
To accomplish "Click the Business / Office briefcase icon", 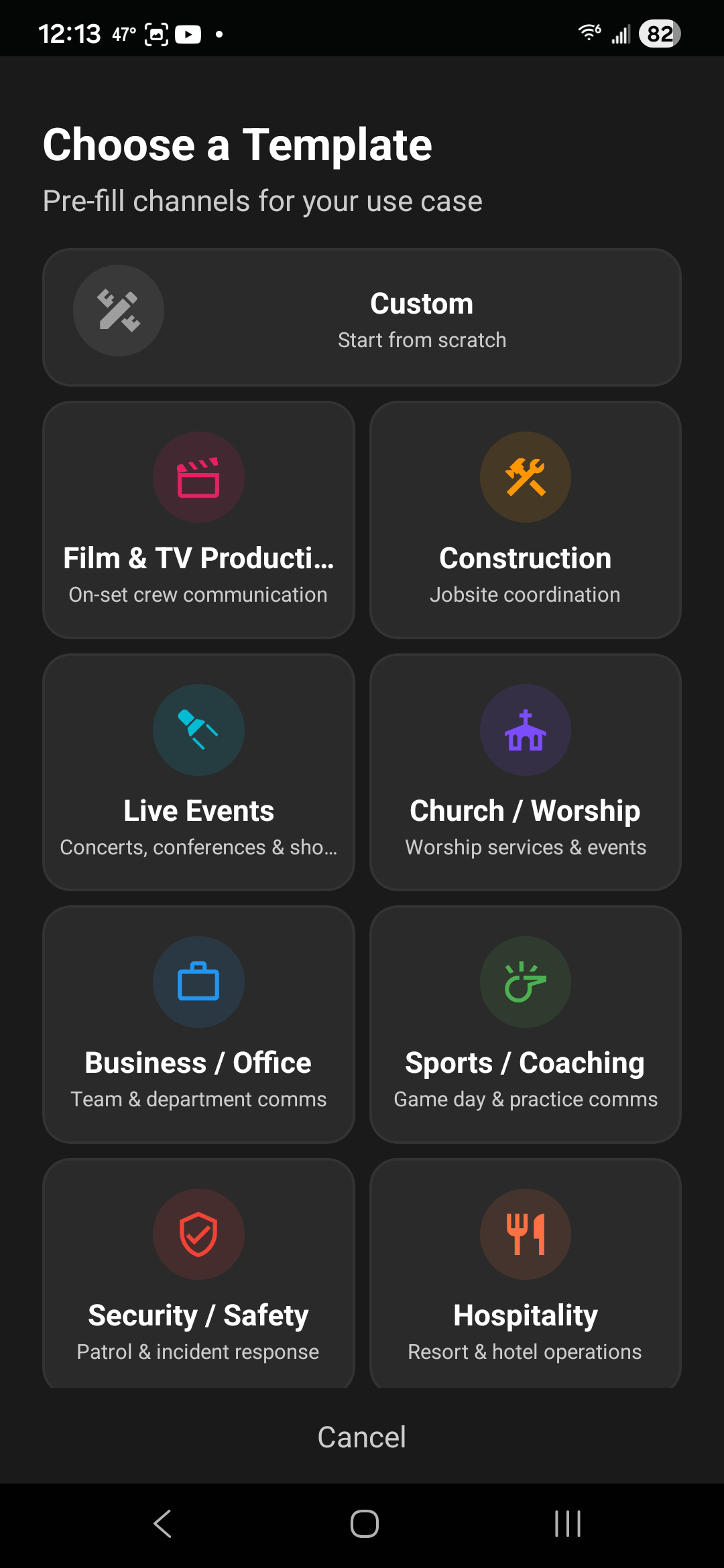I will tap(198, 982).
